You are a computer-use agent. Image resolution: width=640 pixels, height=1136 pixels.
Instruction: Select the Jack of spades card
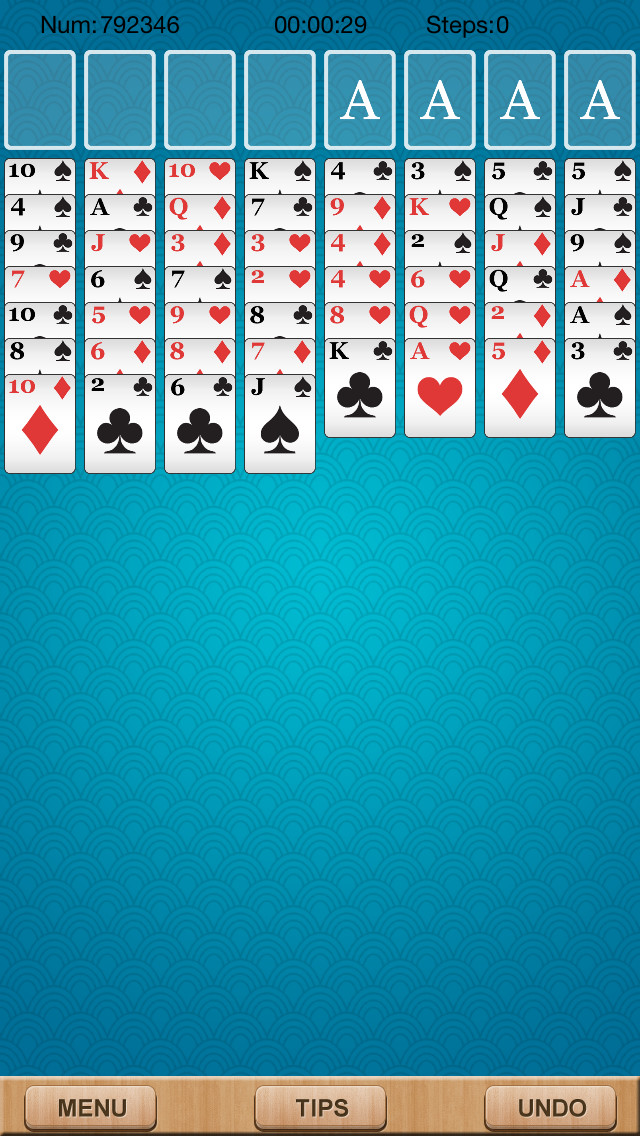[x=280, y=424]
